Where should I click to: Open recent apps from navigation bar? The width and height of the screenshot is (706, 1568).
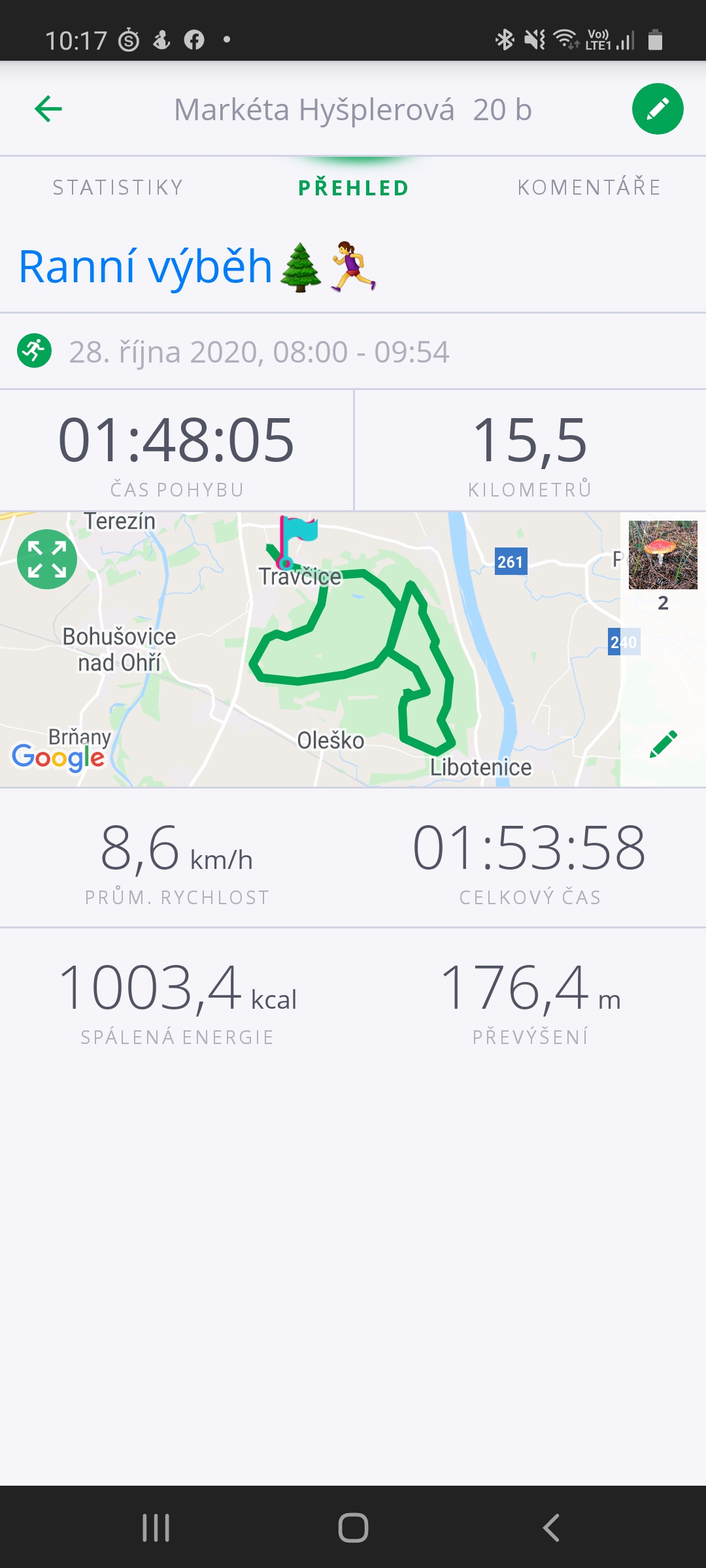(156, 1527)
